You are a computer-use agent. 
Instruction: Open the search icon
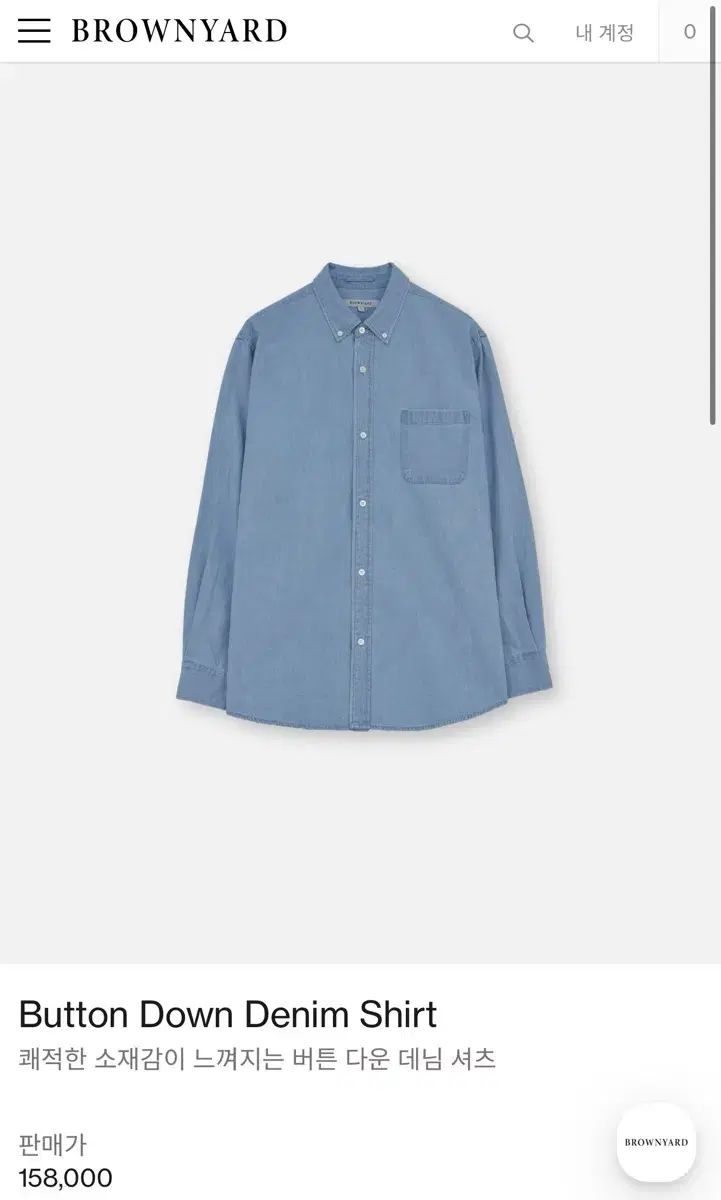[523, 32]
